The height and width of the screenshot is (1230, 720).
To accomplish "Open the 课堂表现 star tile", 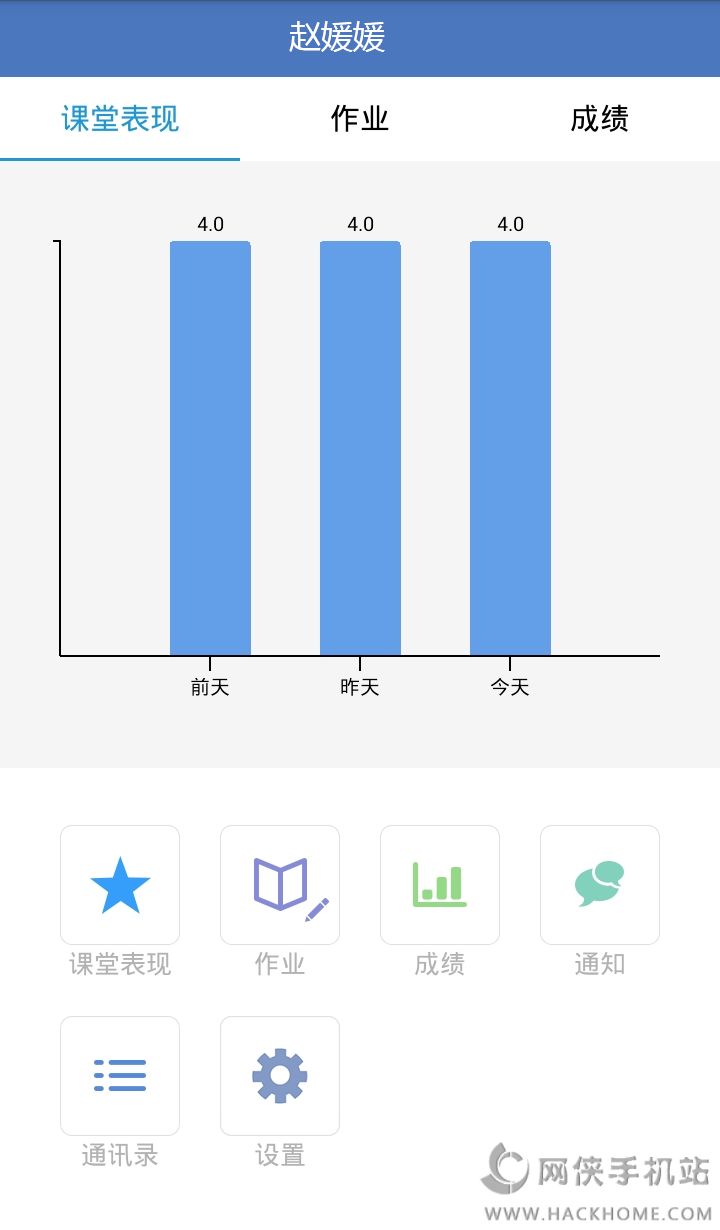I will (120, 885).
